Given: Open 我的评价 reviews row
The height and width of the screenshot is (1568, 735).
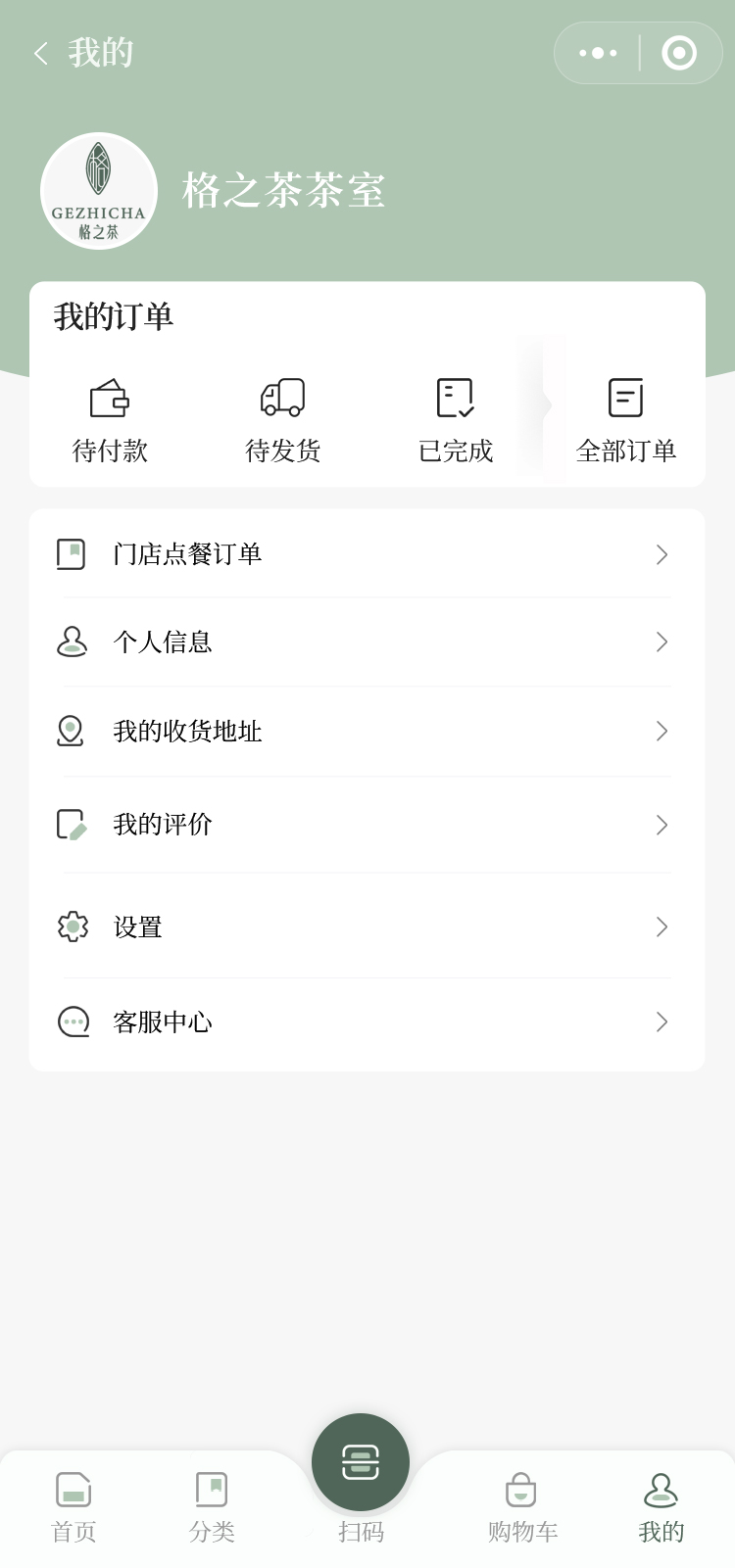Looking at the screenshot, I should pos(367,825).
